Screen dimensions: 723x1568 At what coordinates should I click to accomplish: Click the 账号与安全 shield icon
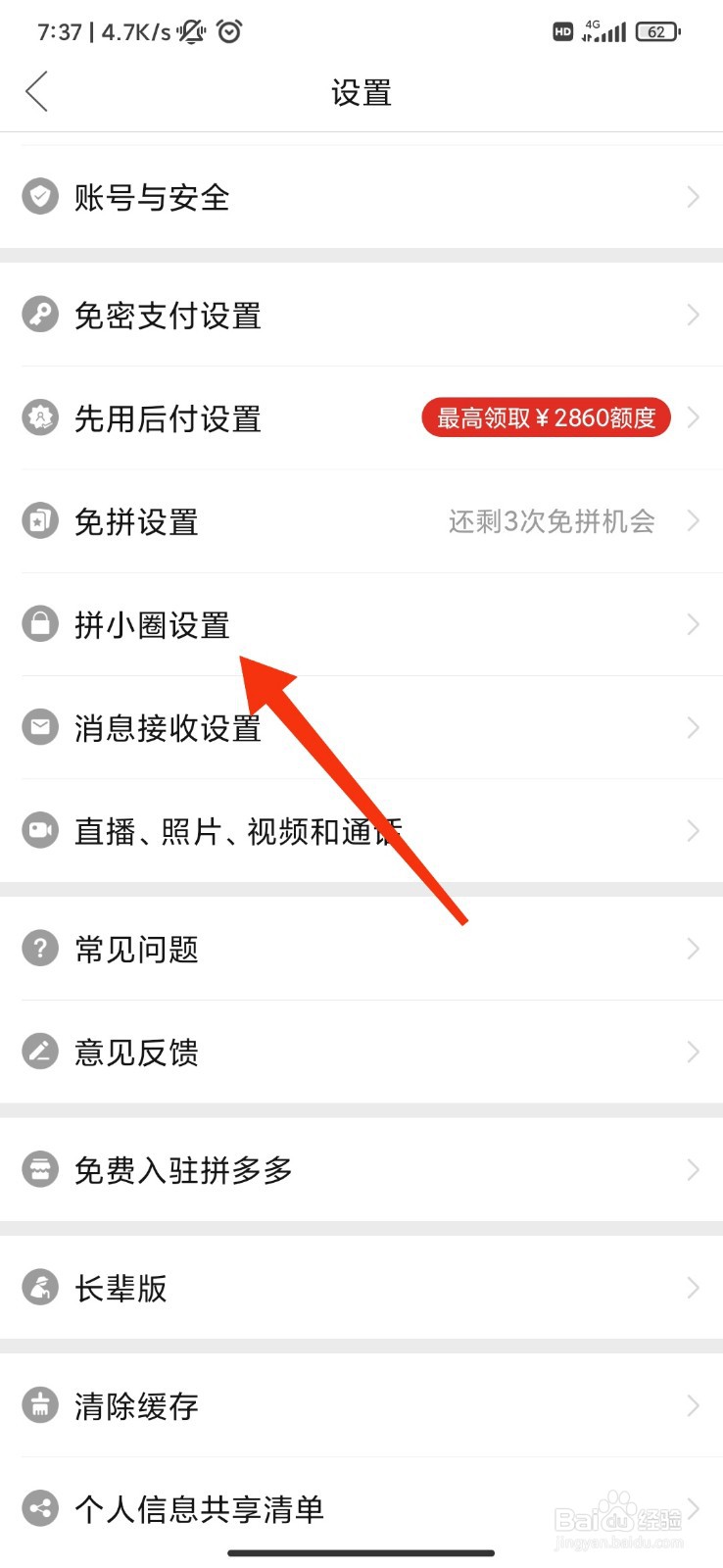pyautogui.click(x=39, y=196)
